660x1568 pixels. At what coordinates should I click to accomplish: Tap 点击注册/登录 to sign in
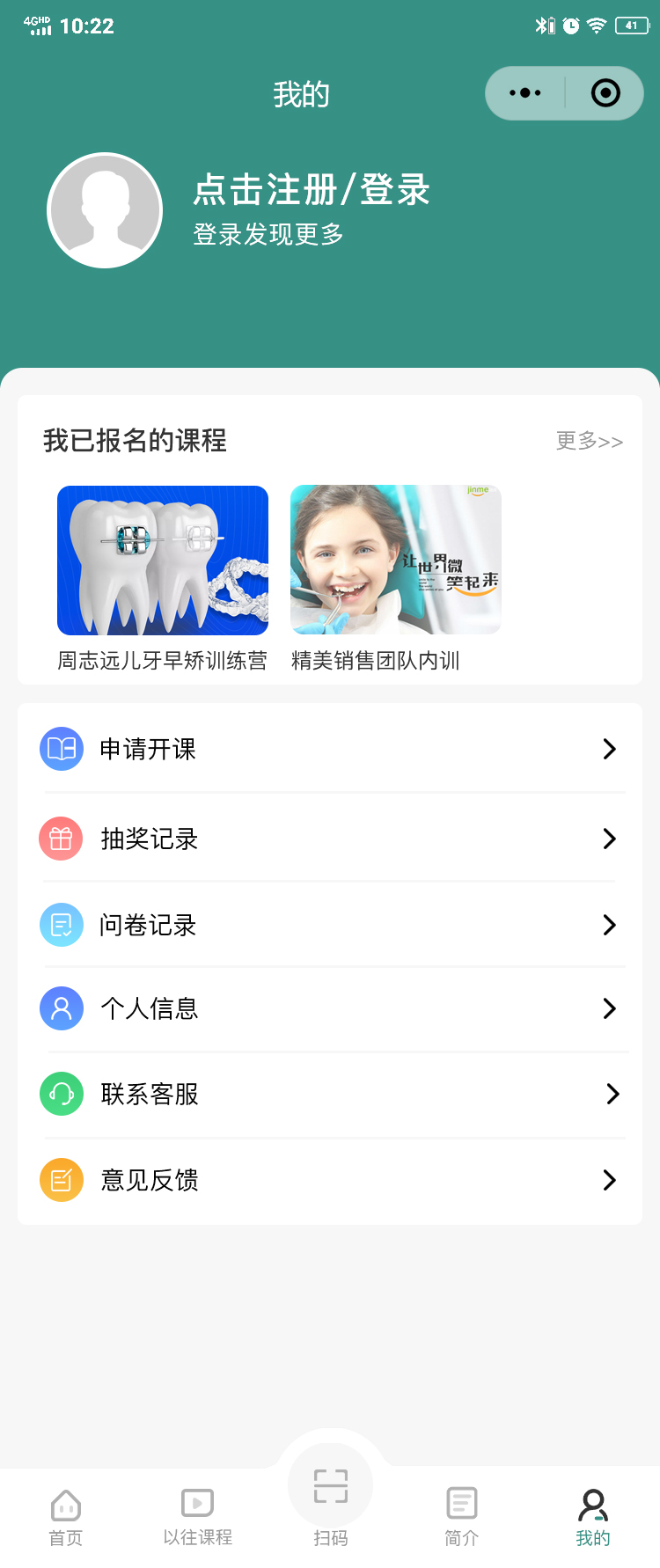click(x=312, y=190)
